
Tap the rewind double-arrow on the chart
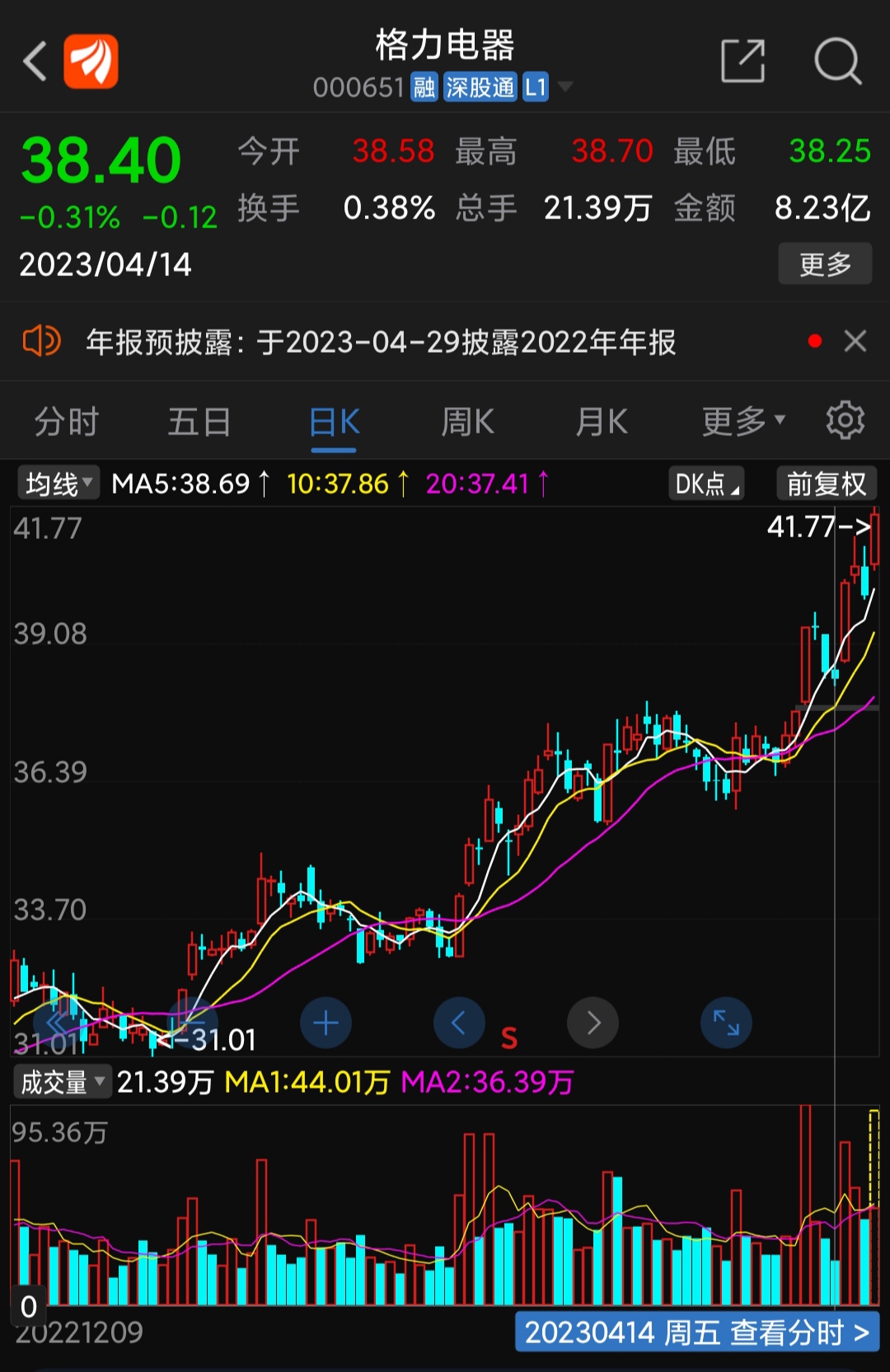coord(54,1023)
